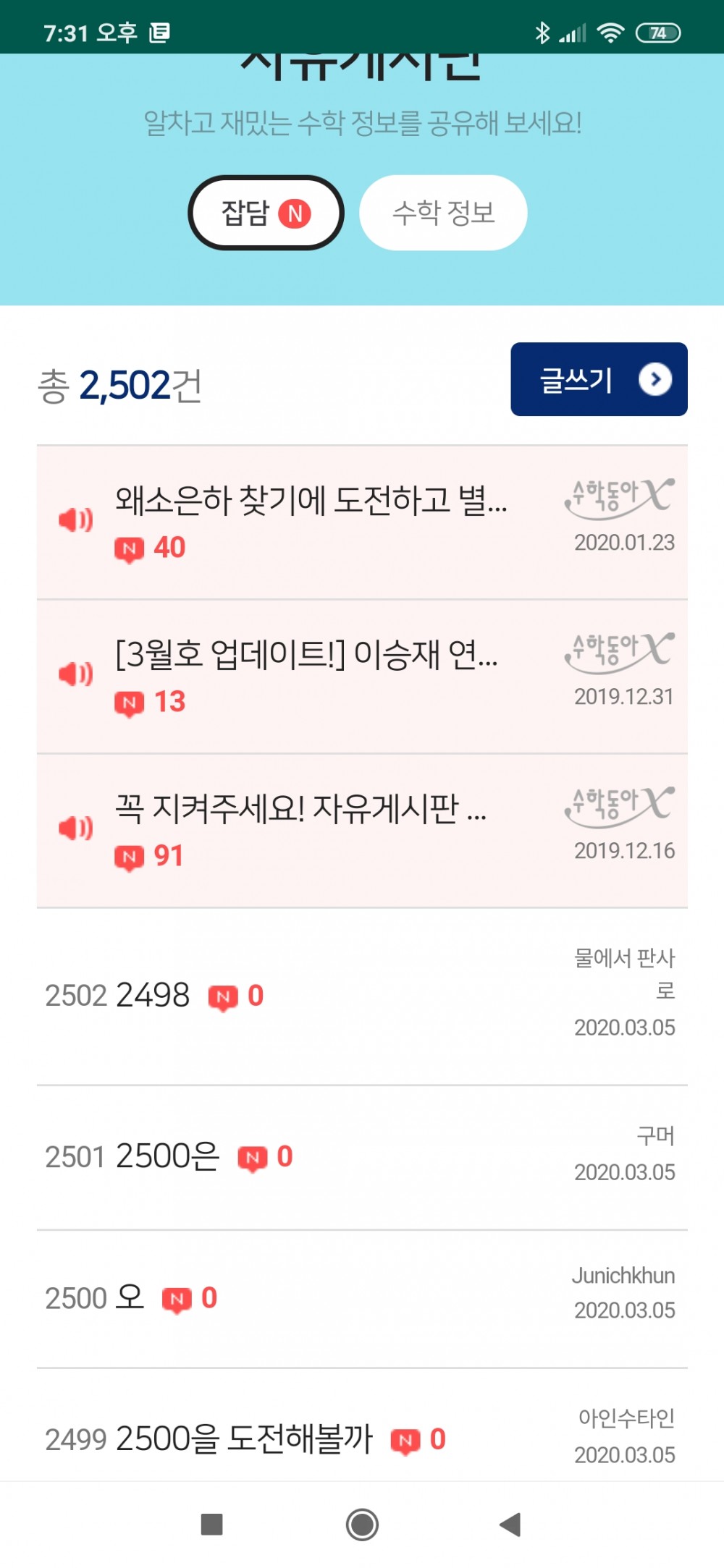Open the 꼭 지켜주세요! 자유게시판 notice

(x=362, y=831)
